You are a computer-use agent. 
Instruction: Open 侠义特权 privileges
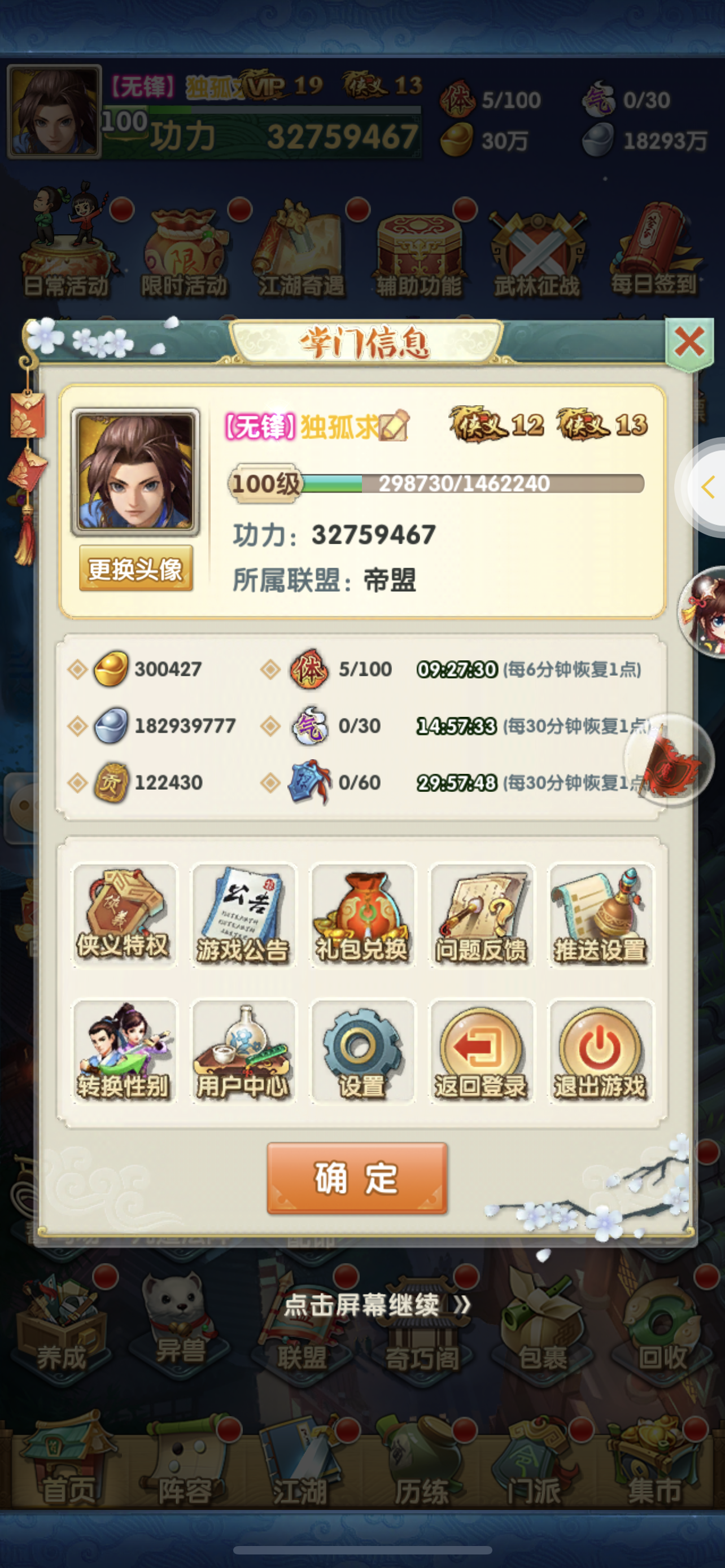(124, 915)
